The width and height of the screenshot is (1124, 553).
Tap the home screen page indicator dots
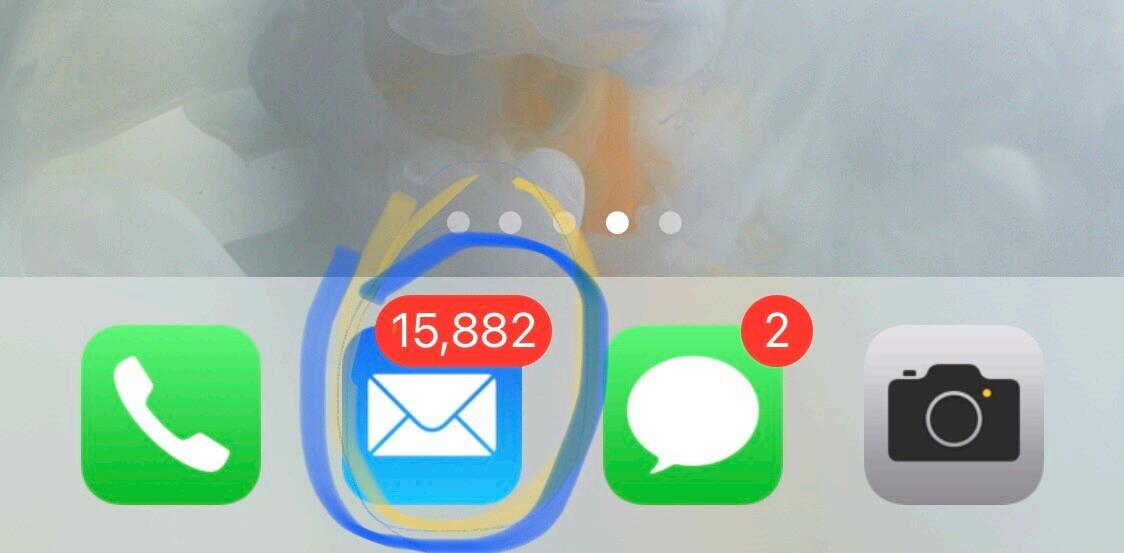(x=564, y=222)
